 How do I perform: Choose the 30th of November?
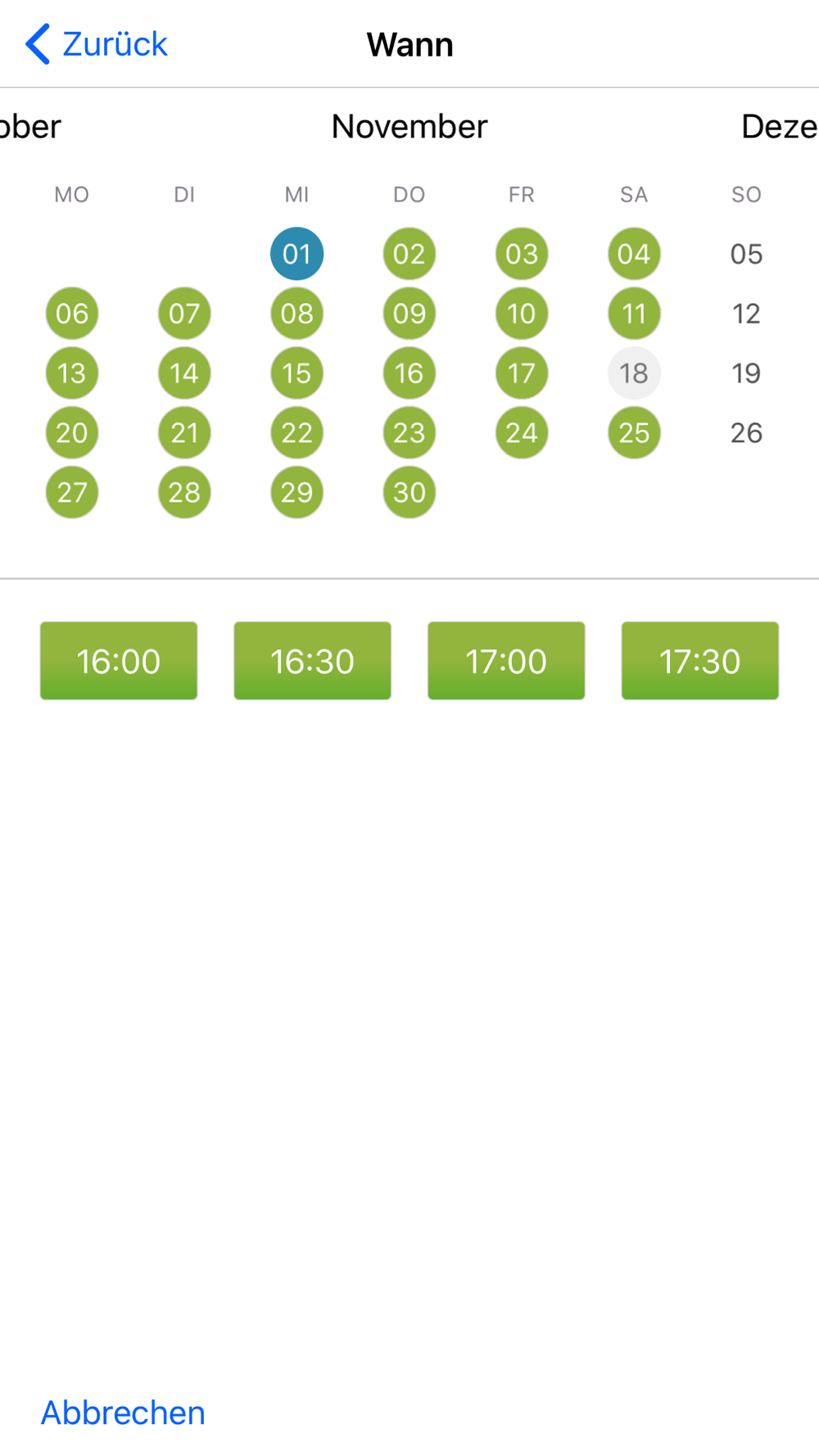point(409,492)
